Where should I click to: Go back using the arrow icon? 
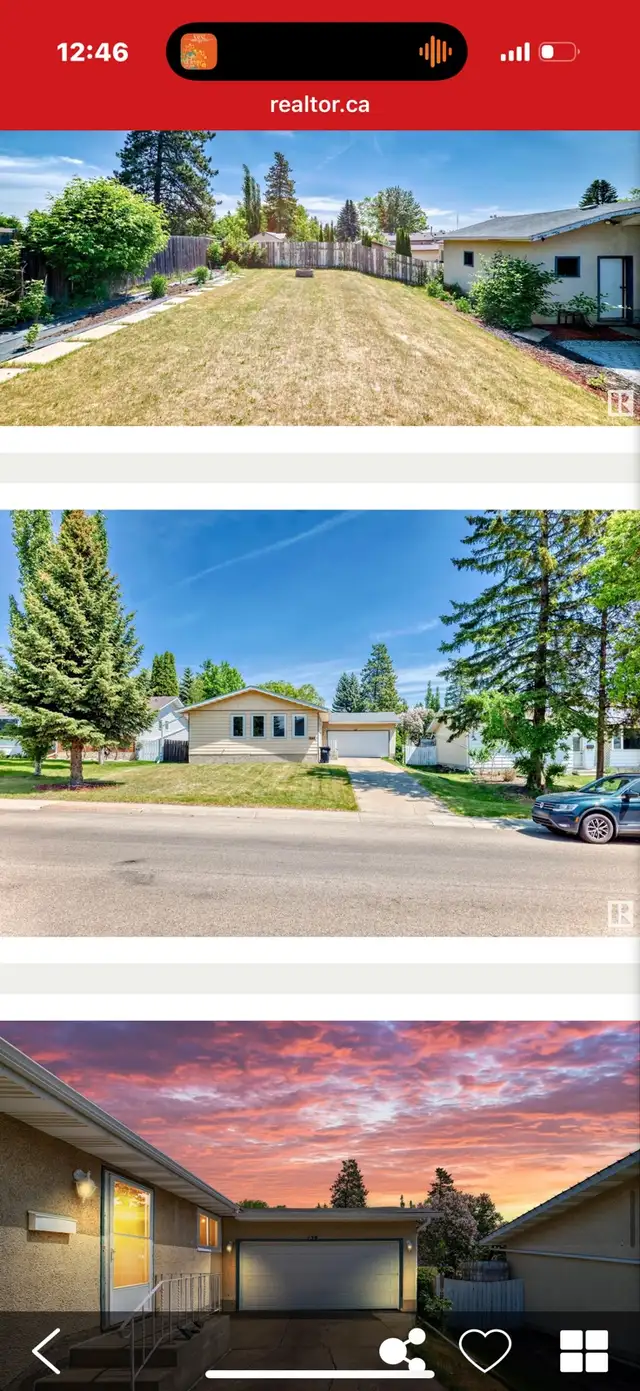pos(46,1351)
